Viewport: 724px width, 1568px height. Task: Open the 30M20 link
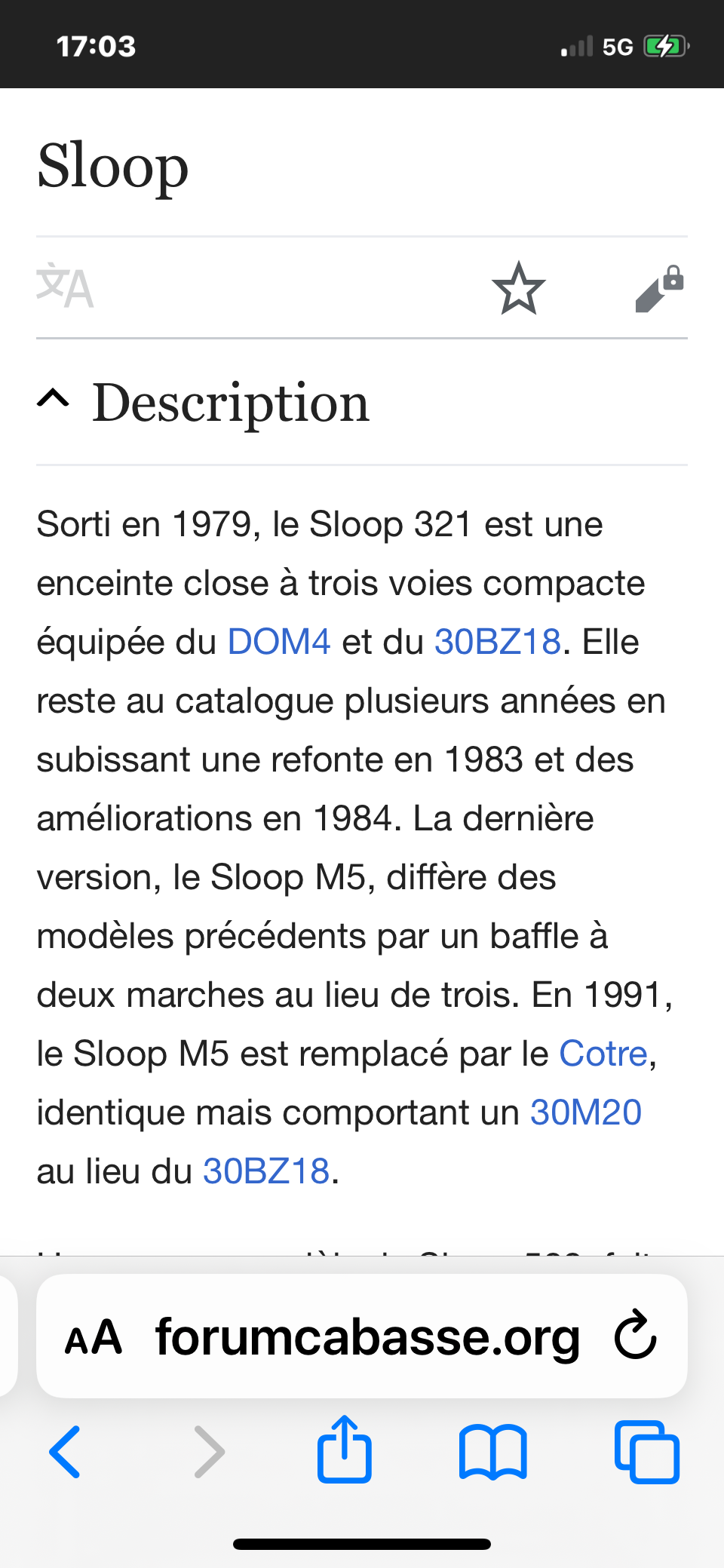(585, 1112)
